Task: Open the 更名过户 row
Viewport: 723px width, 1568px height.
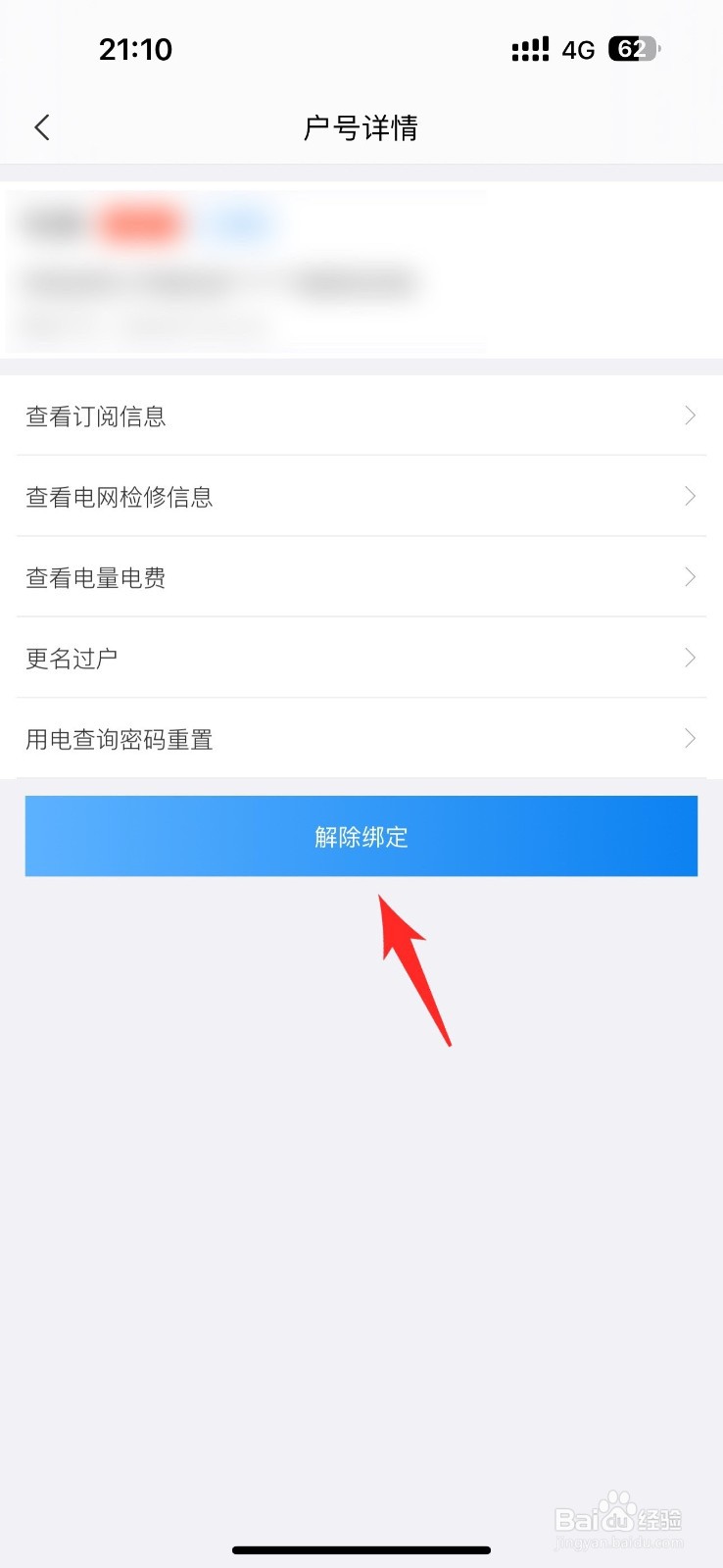Action: click(x=361, y=658)
